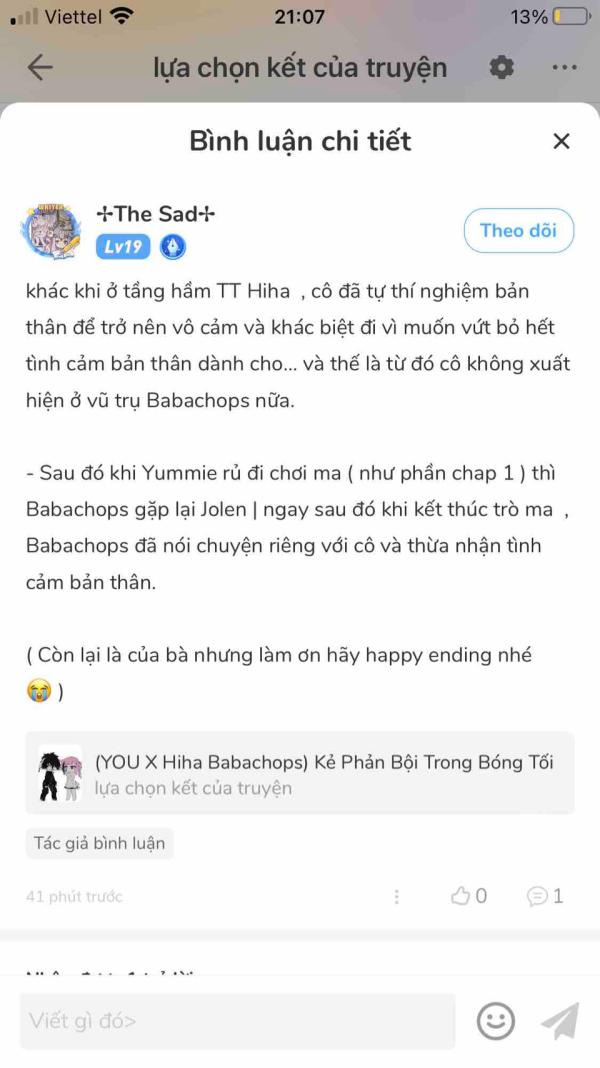600x1068 pixels.
Task: Open the comment's three-dot options
Action: pyautogui.click(x=397, y=896)
